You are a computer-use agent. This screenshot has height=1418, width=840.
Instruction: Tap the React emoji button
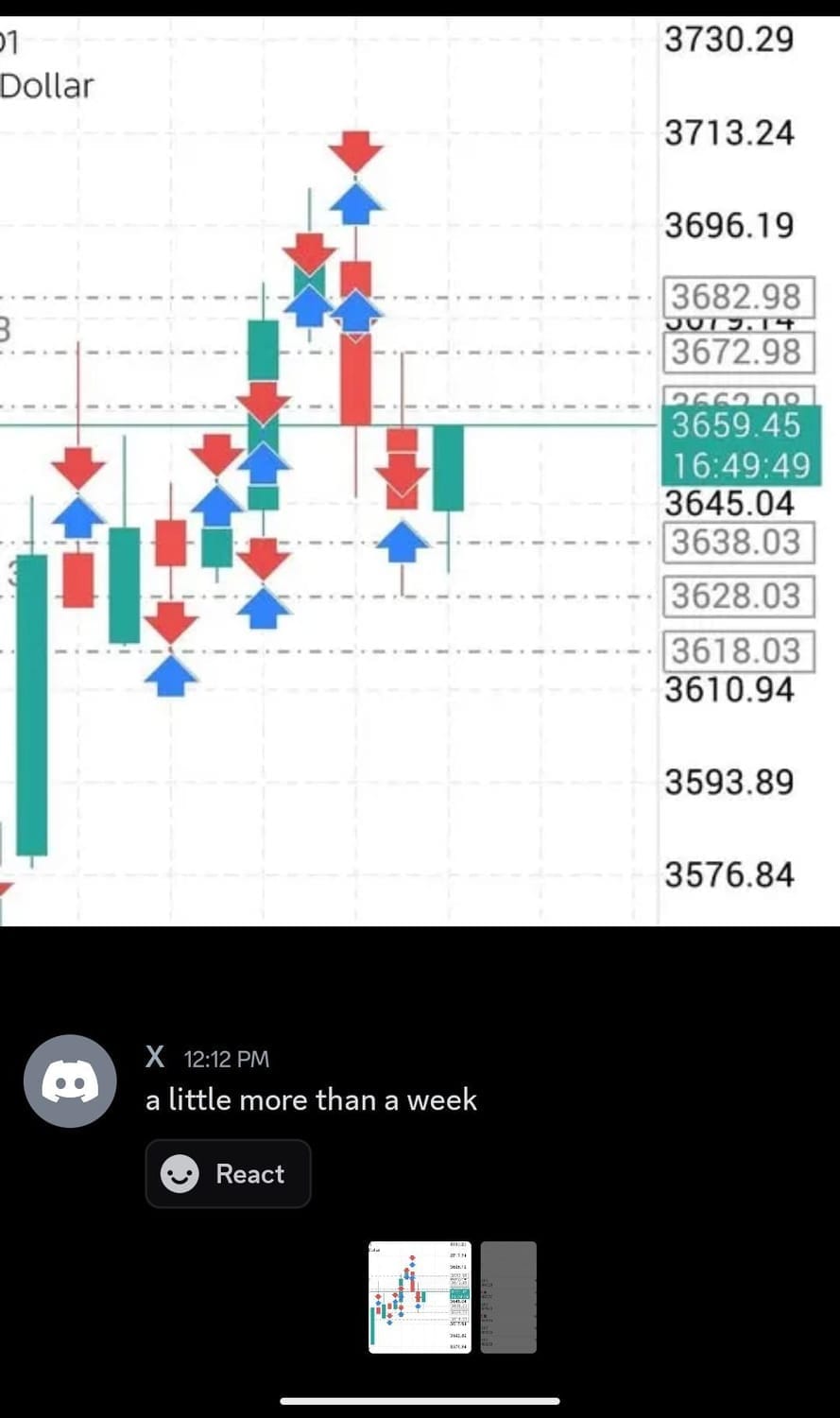tap(228, 1173)
